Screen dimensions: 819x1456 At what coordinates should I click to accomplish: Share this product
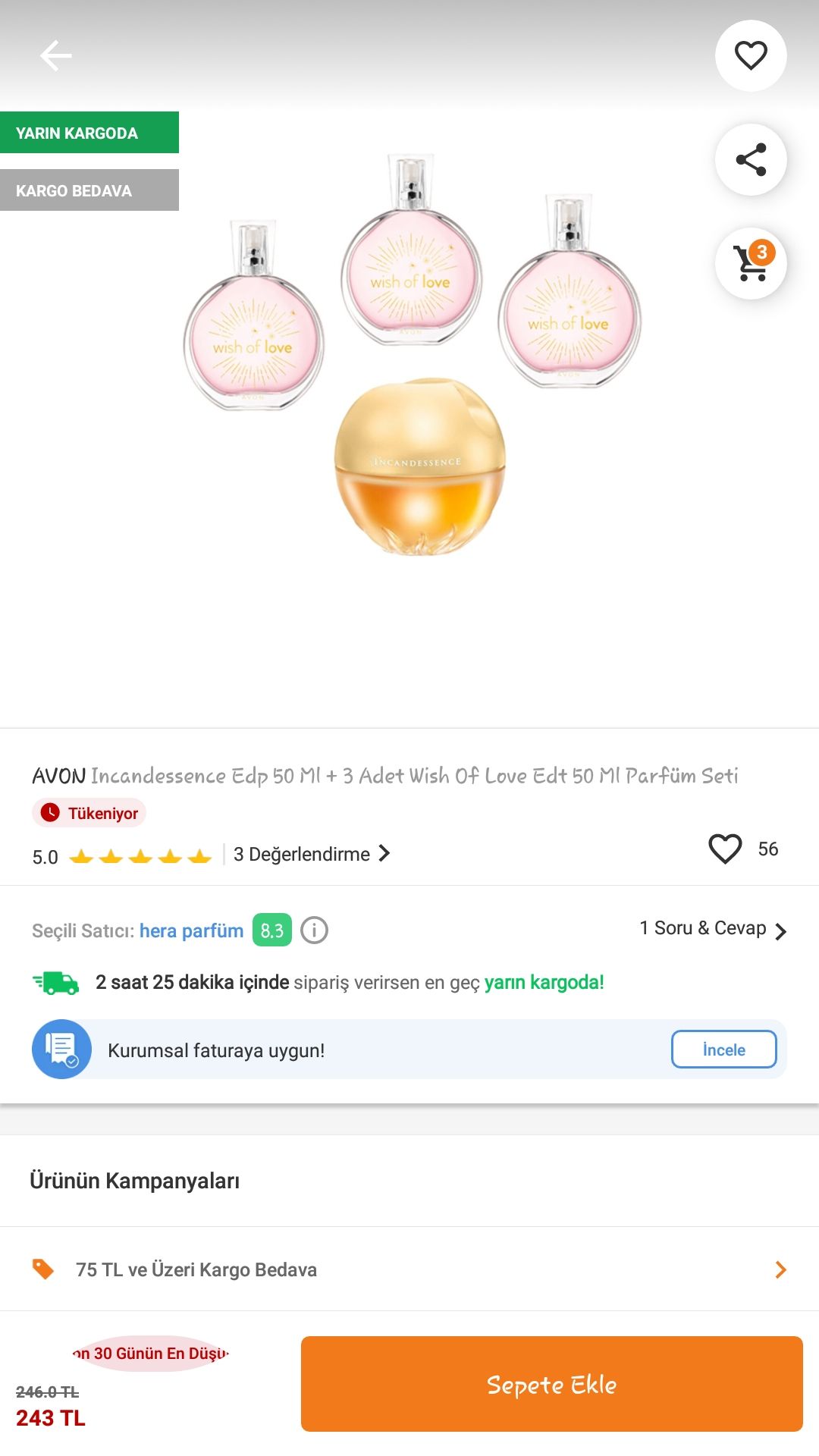pos(751,159)
